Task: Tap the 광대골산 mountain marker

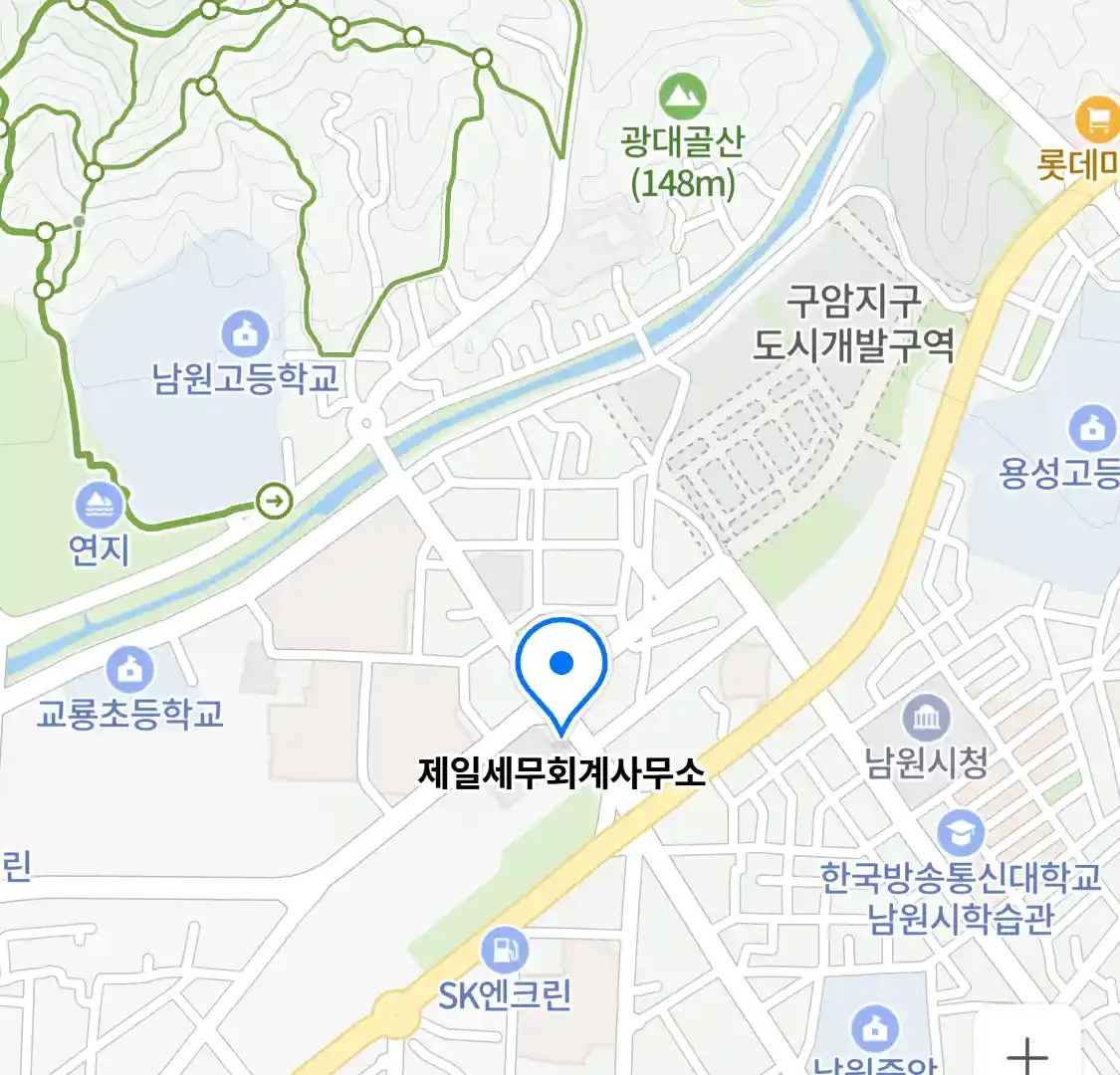Action: 683,97
